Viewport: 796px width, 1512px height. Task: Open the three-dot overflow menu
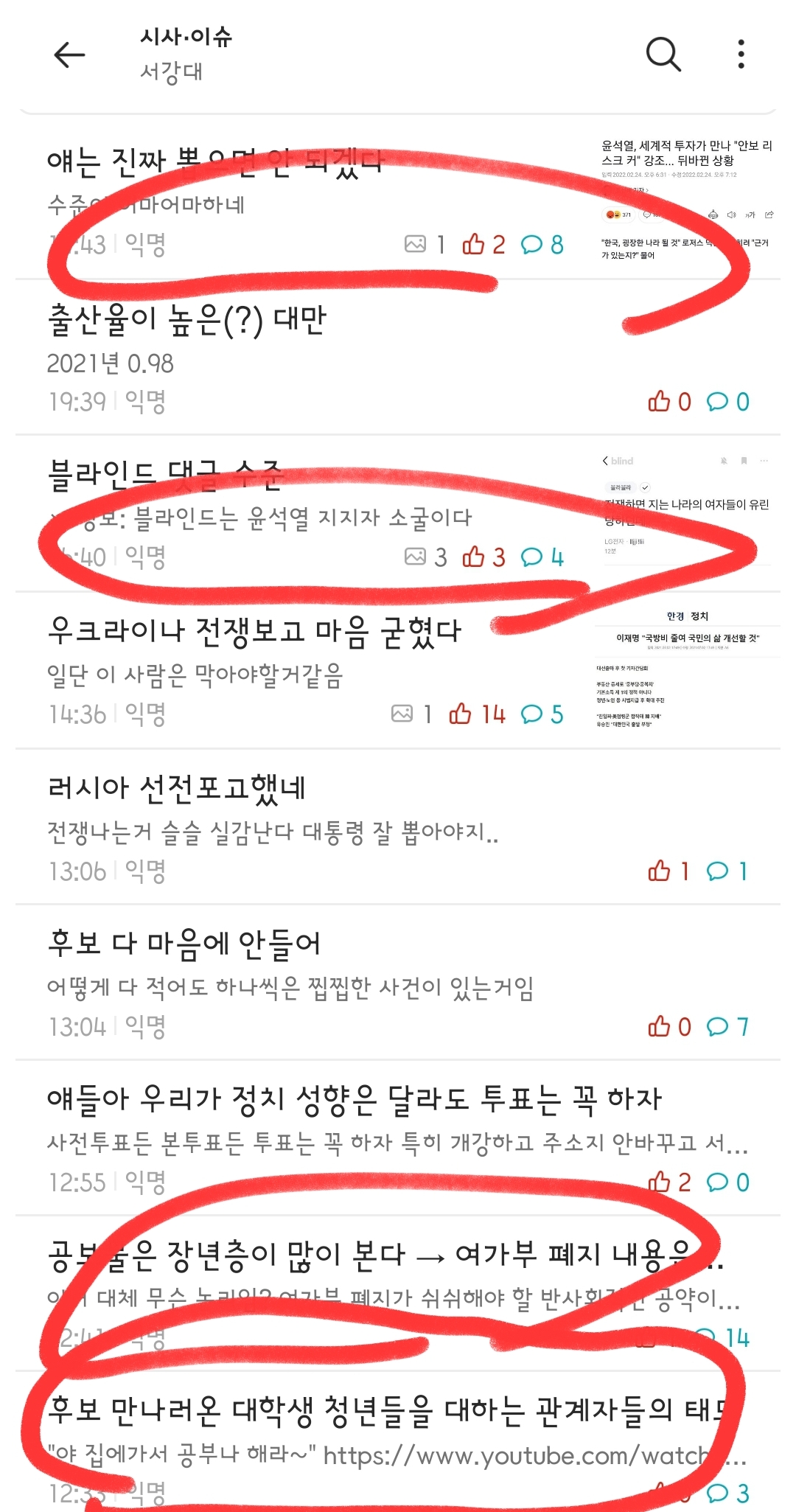[741, 55]
